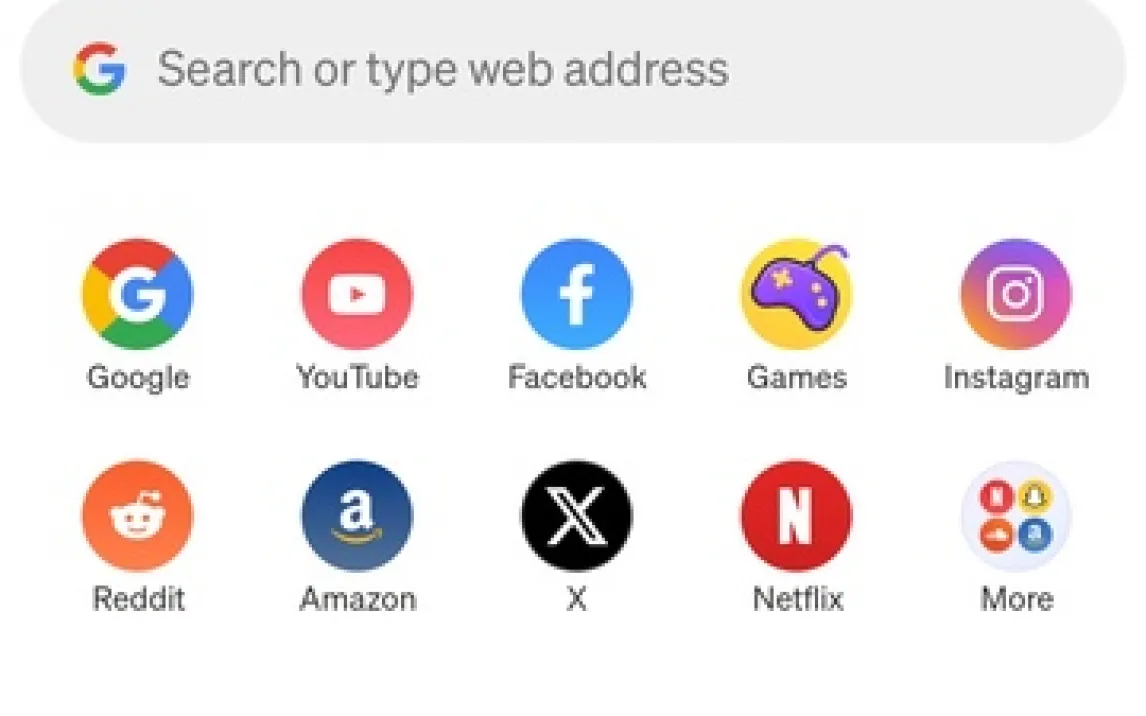The width and height of the screenshot is (1146, 716).
Task: Go to the Instagram shortcut
Action: point(1015,295)
